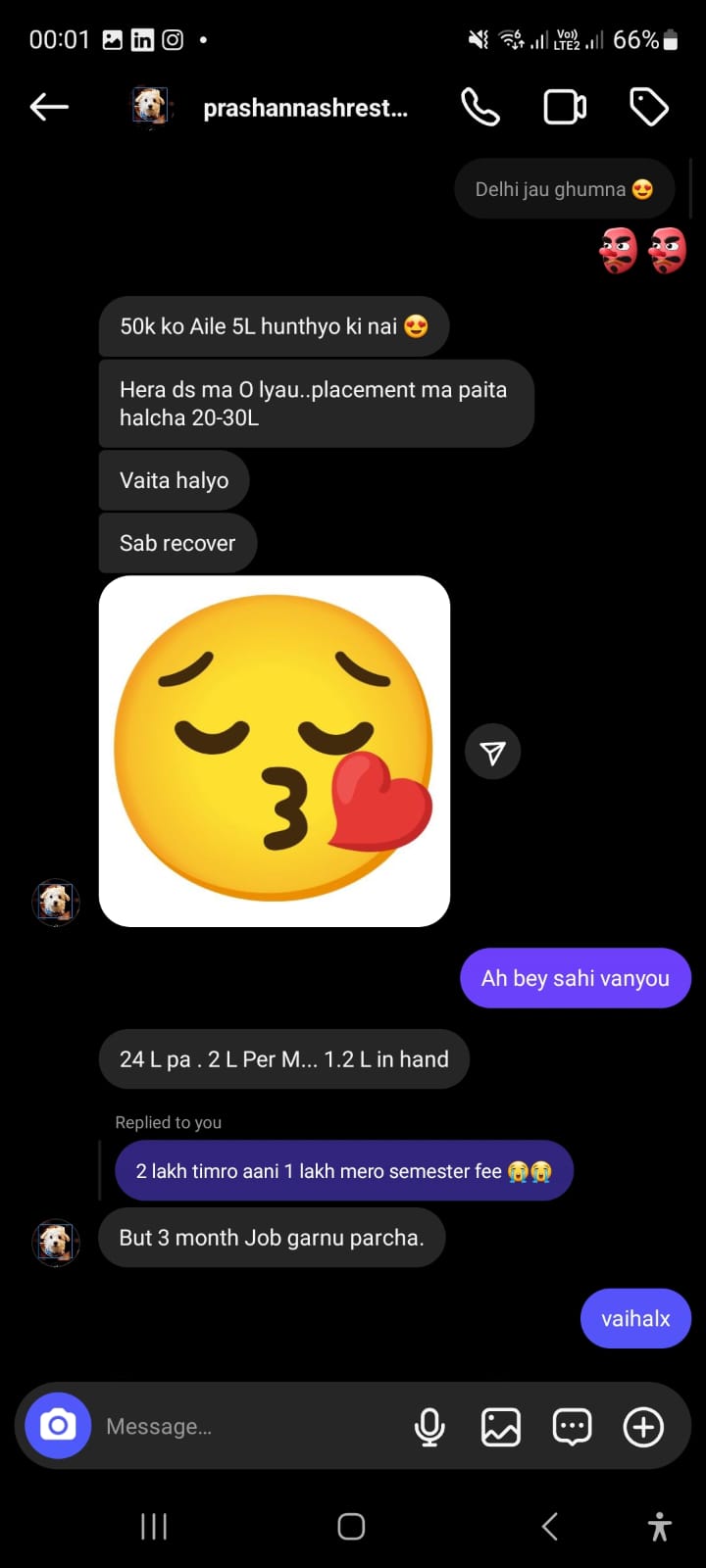Start a voice call
This screenshot has width=706, height=1568.
[480, 108]
